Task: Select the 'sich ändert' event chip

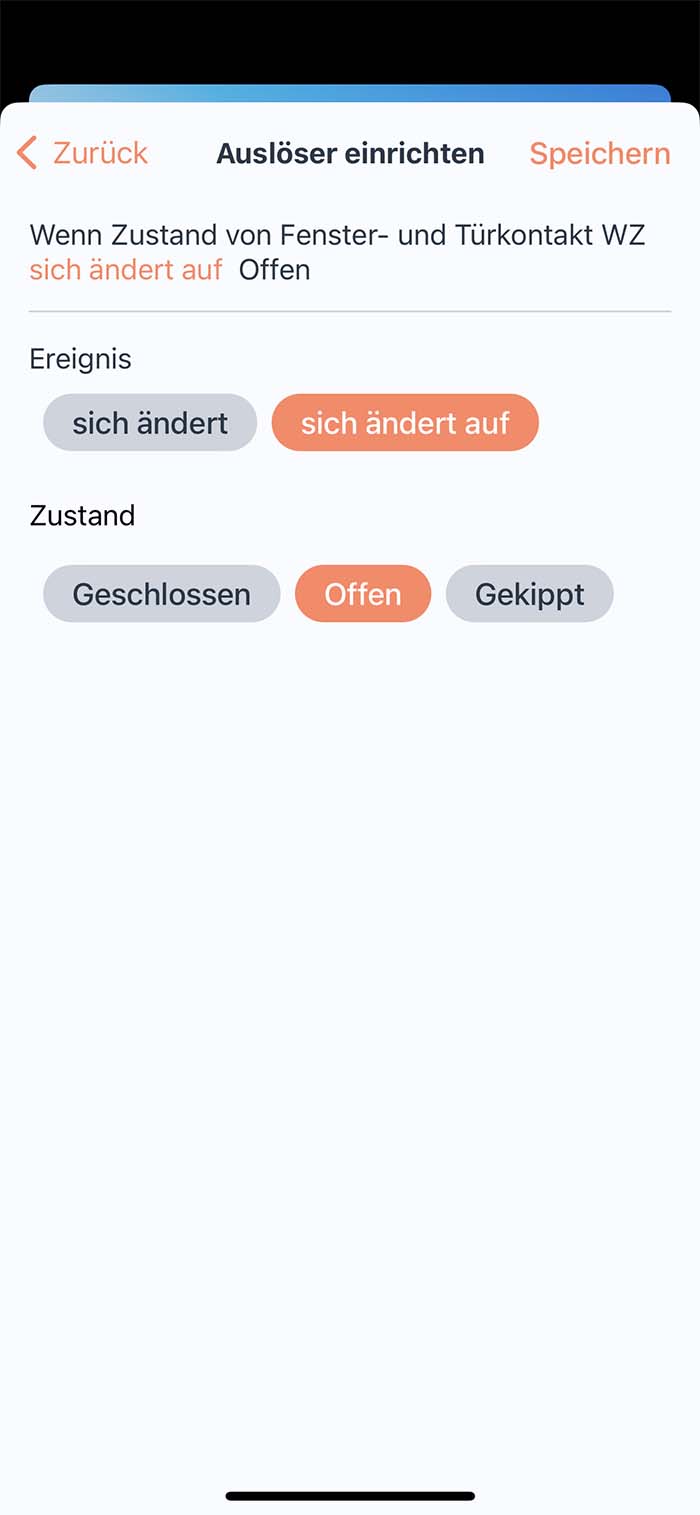Action: click(x=150, y=423)
